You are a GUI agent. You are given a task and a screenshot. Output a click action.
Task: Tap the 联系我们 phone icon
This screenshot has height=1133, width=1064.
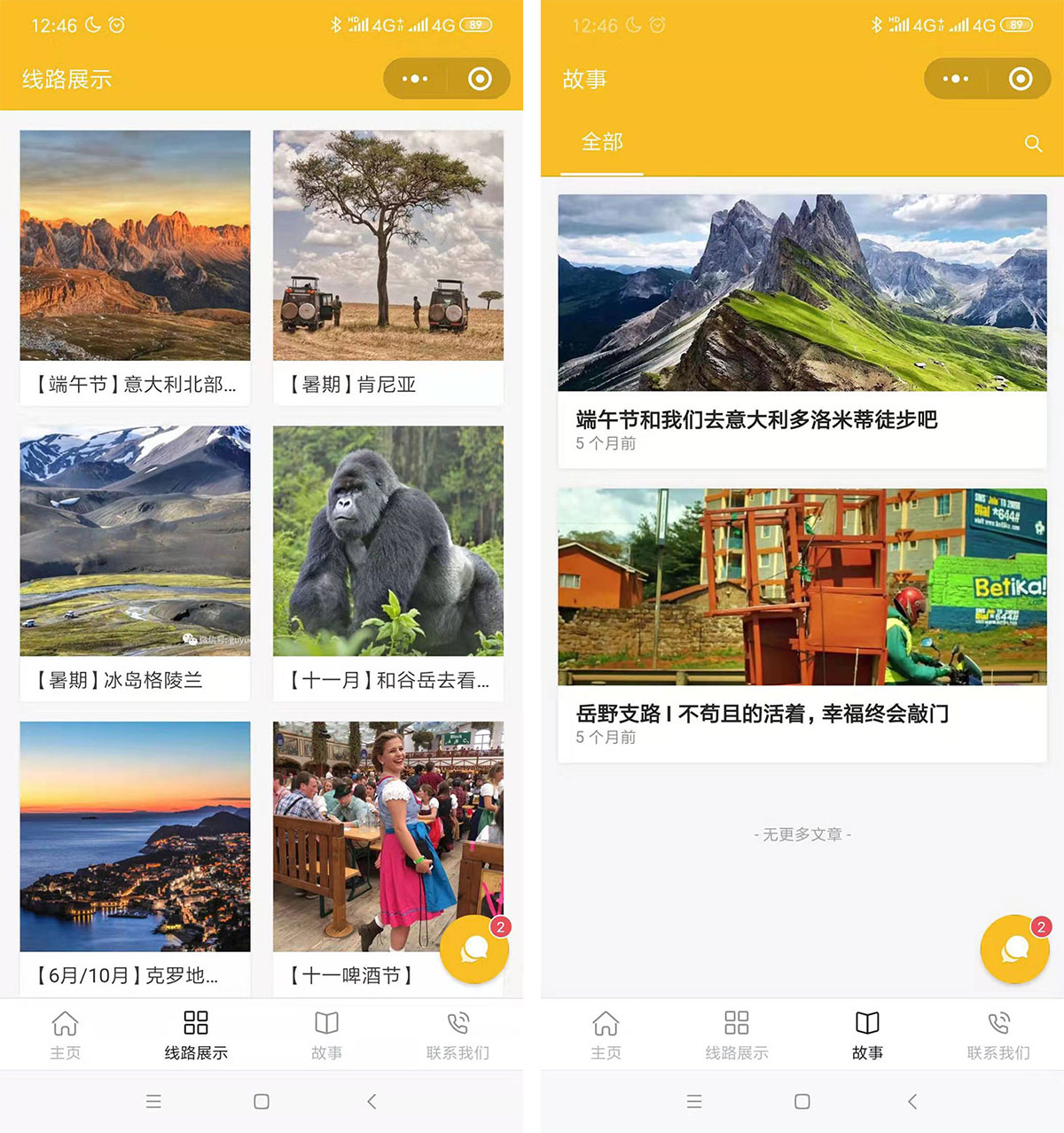458,1033
